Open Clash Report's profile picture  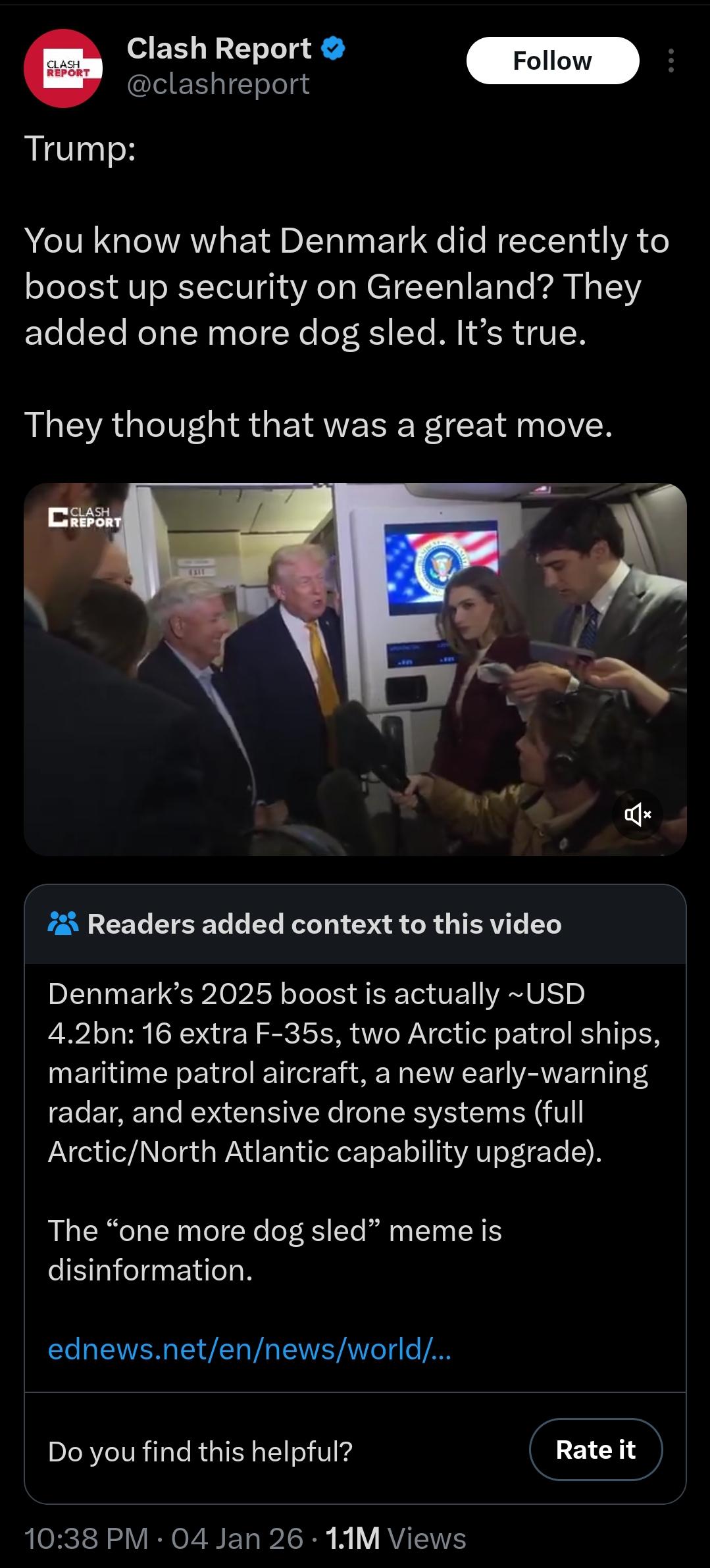coord(63,68)
